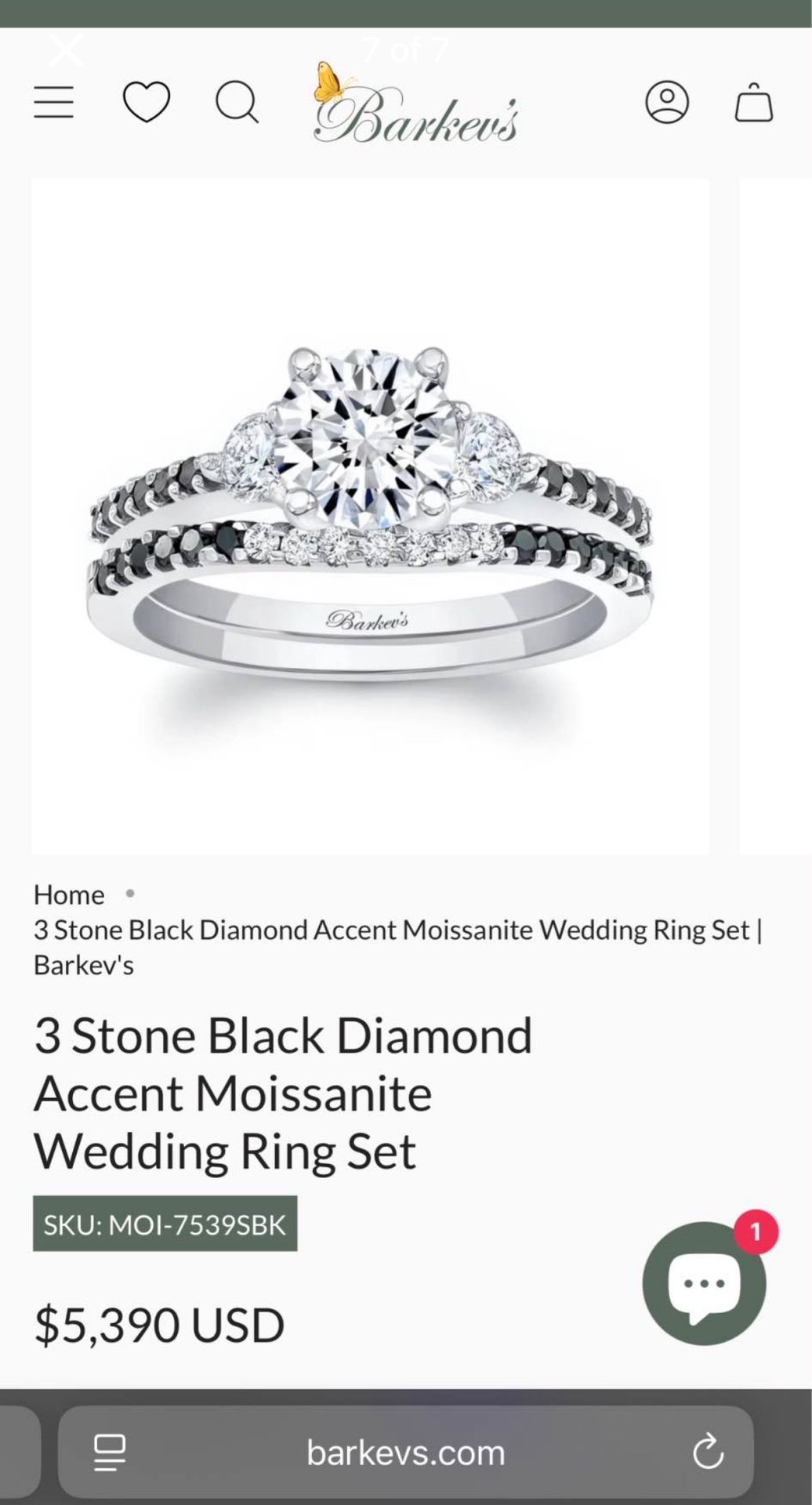The width and height of the screenshot is (812, 1505).
Task: Tap the $5,390 USD price
Action: [x=158, y=1323]
